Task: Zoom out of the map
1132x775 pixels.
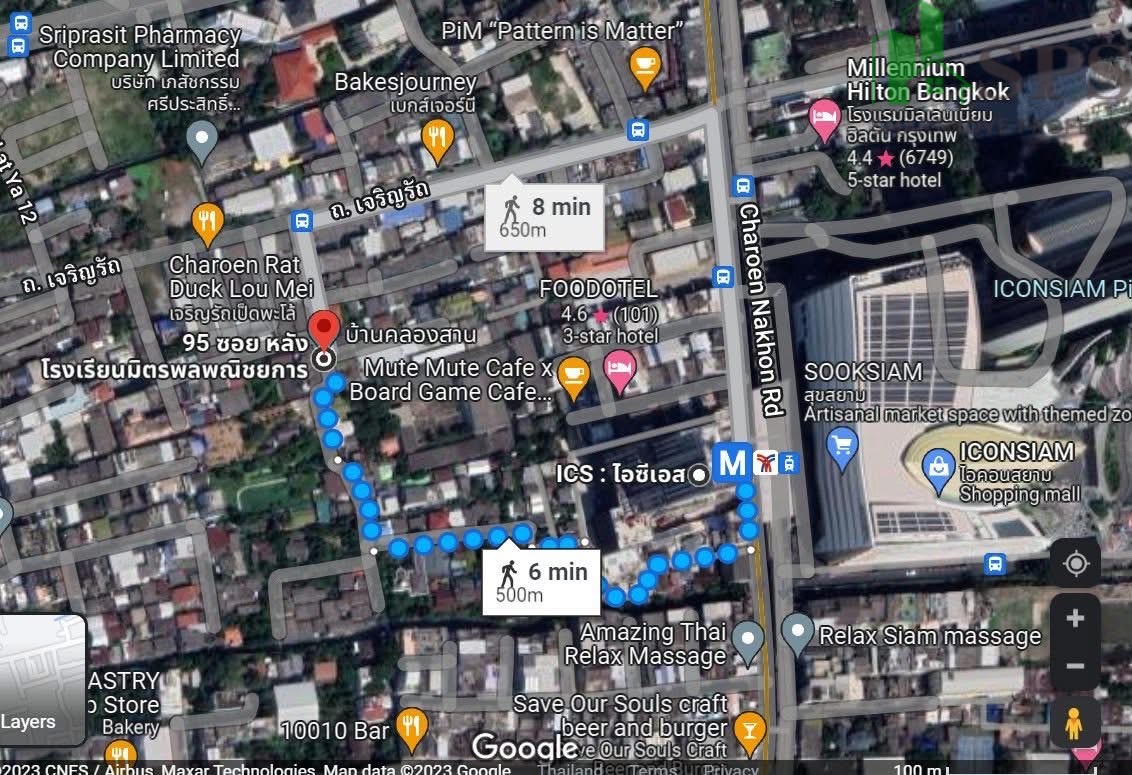Action: click(x=1075, y=666)
